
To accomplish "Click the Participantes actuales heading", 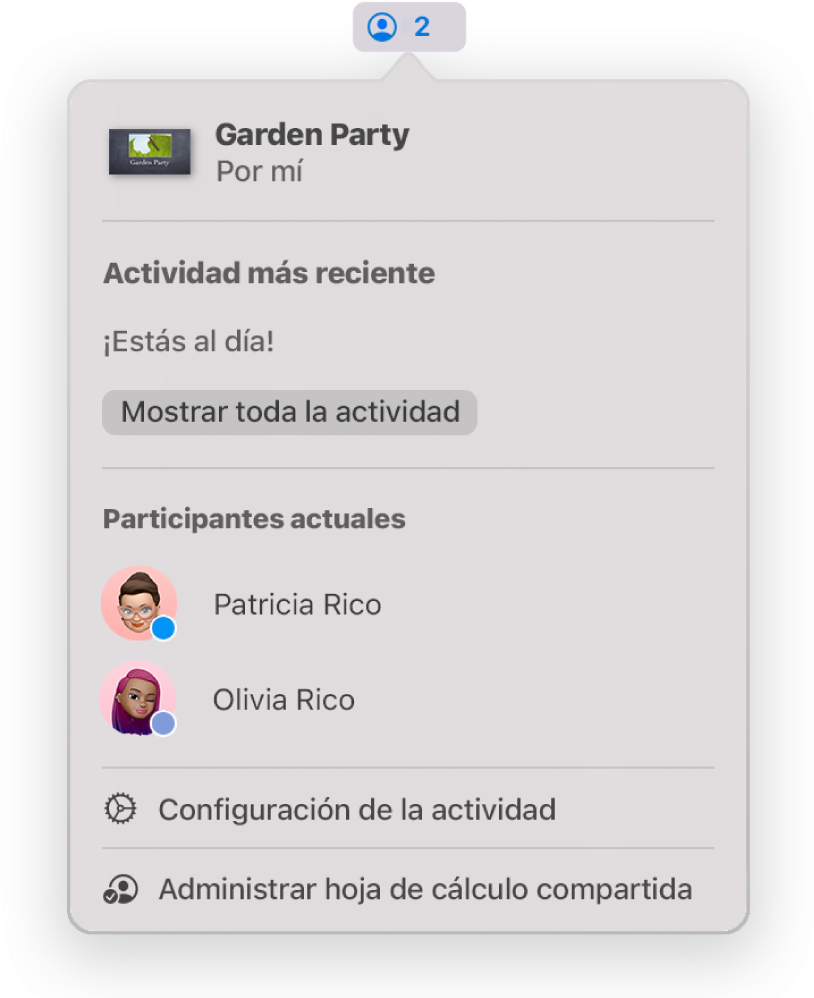I will (253, 518).
